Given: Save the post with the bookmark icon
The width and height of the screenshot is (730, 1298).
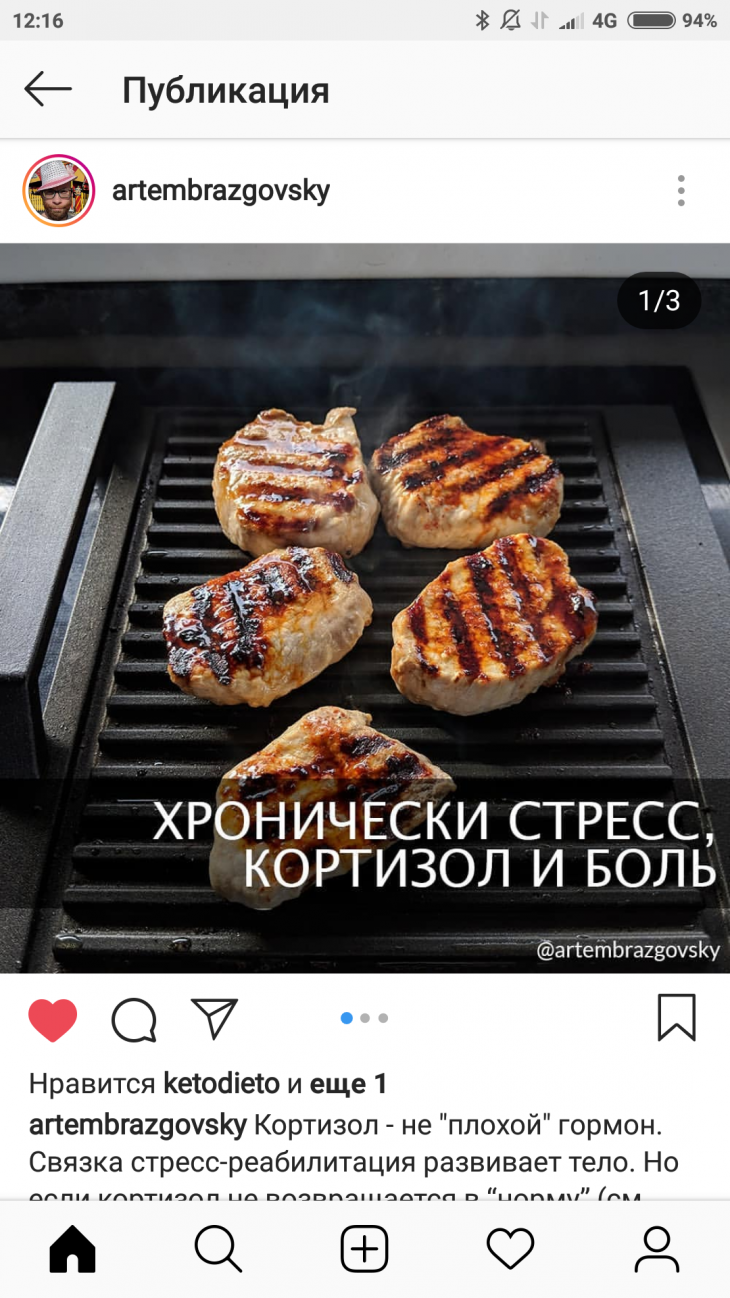Looking at the screenshot, I should [676, 1018].
